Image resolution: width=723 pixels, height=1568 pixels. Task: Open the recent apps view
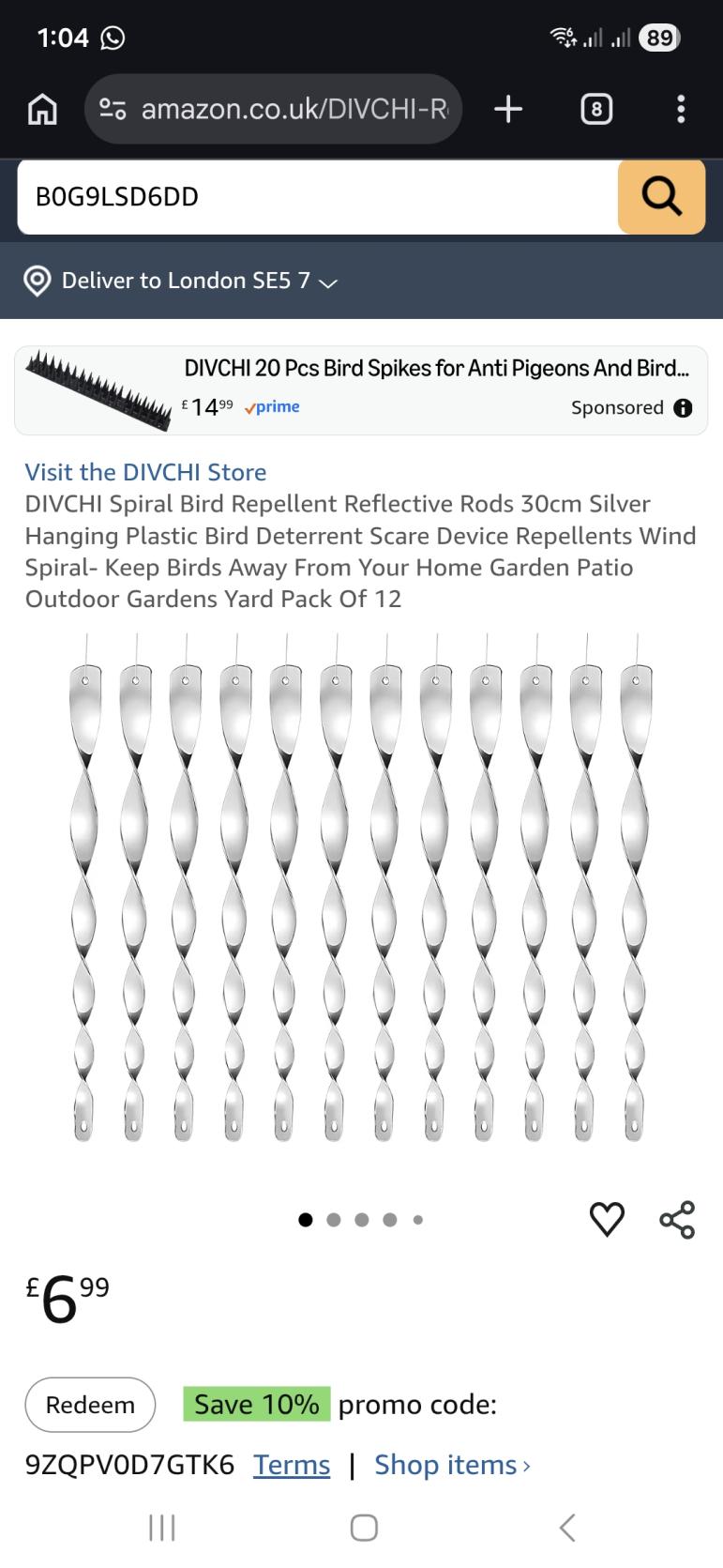tap(162, 1528)
